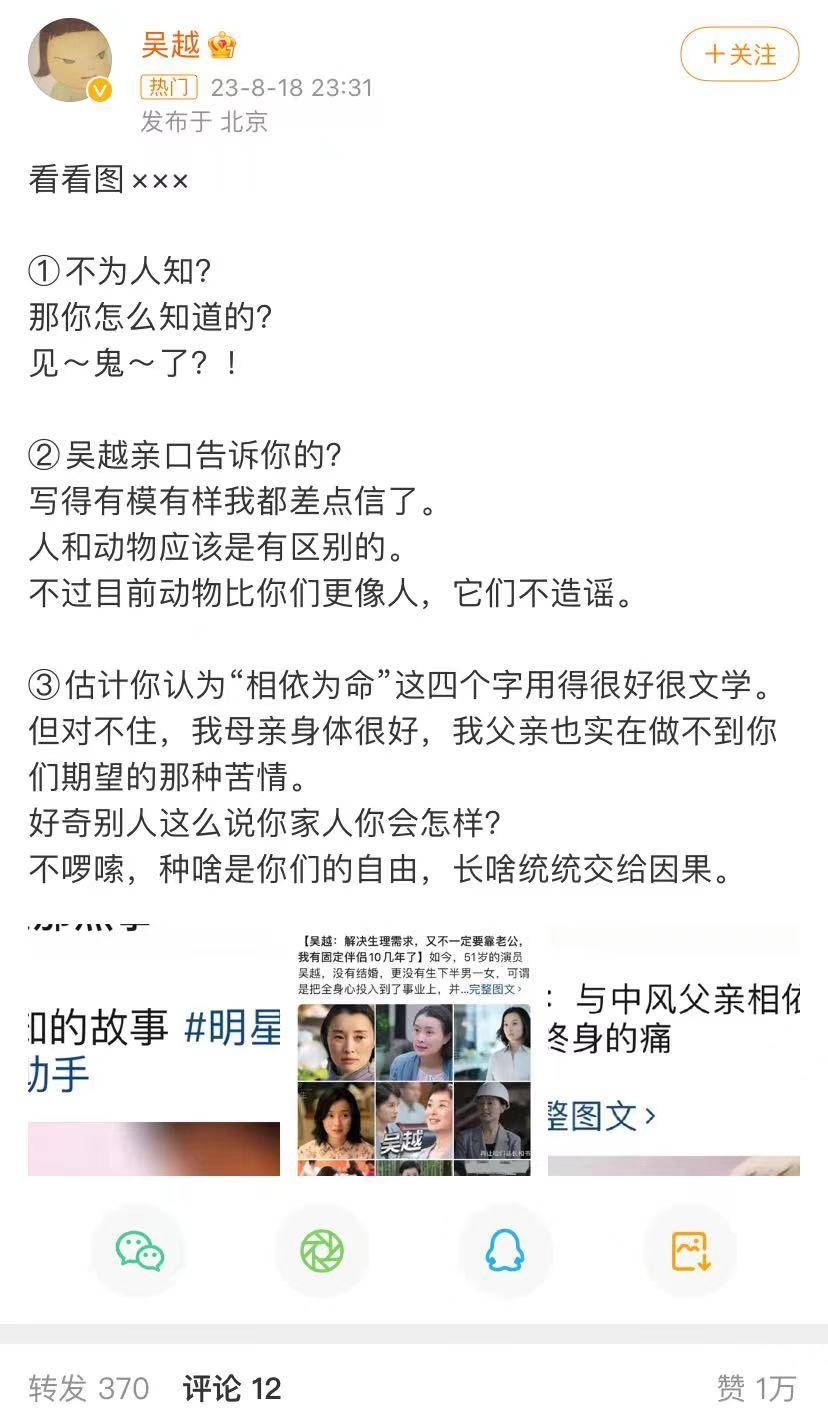
Task: Open the third attached image
Action: click(673, 1050)
